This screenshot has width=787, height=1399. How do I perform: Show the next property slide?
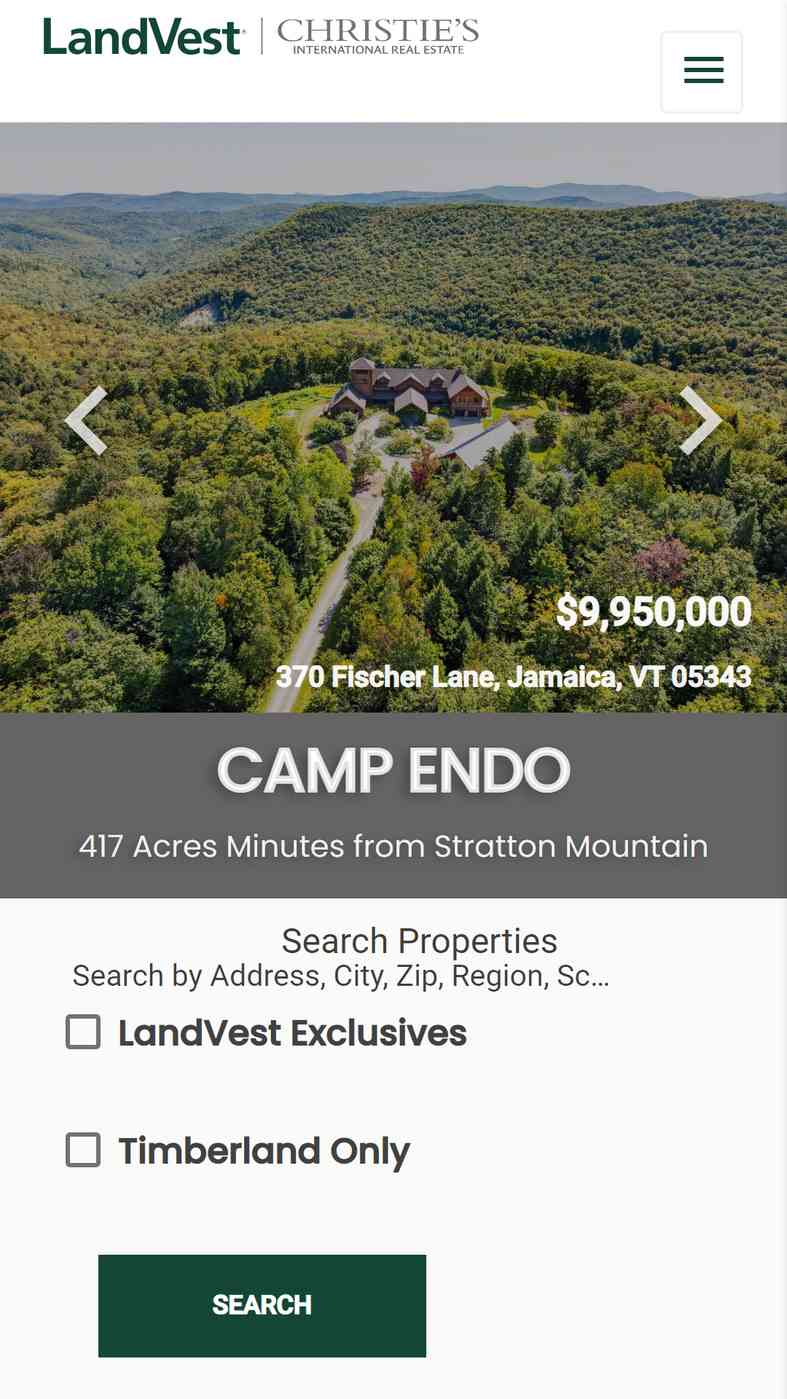(x=699, y=421)
